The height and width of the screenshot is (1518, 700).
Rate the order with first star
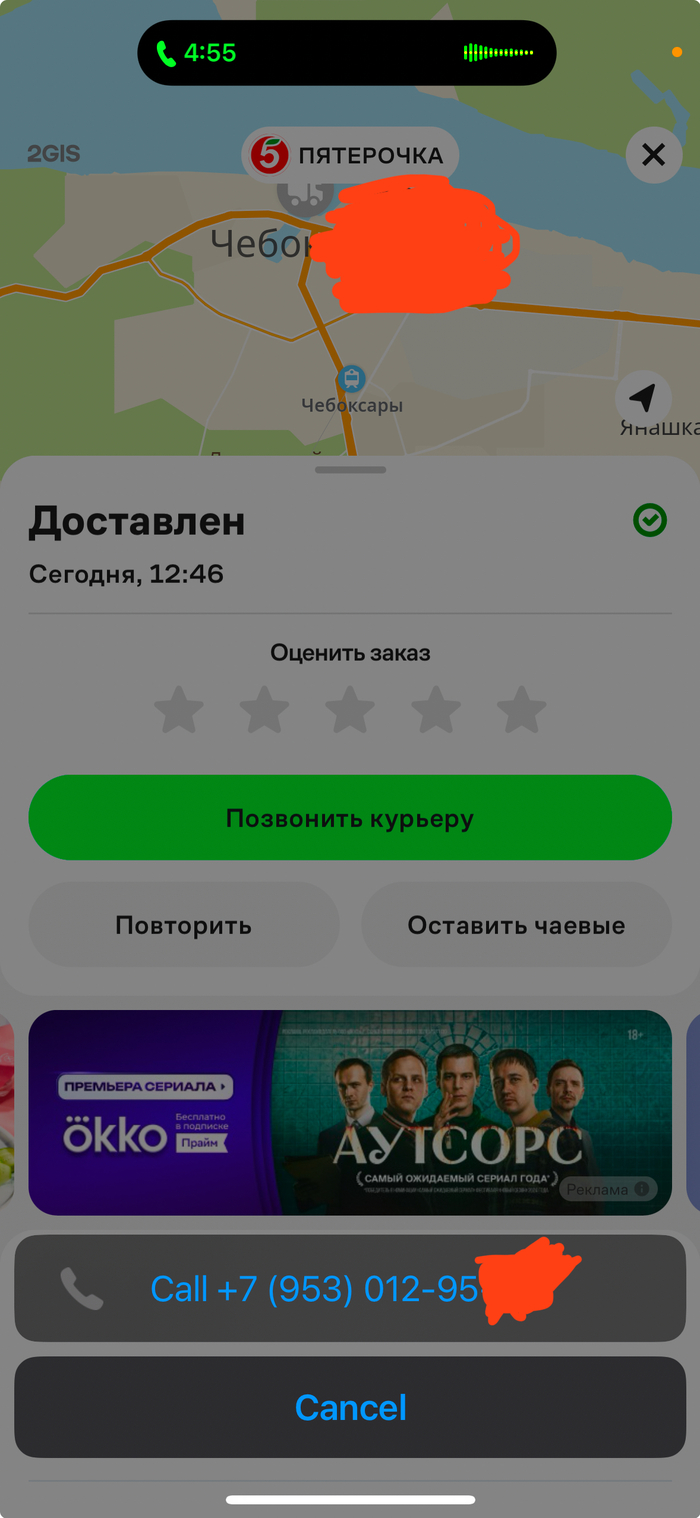[x=179, y=710]
